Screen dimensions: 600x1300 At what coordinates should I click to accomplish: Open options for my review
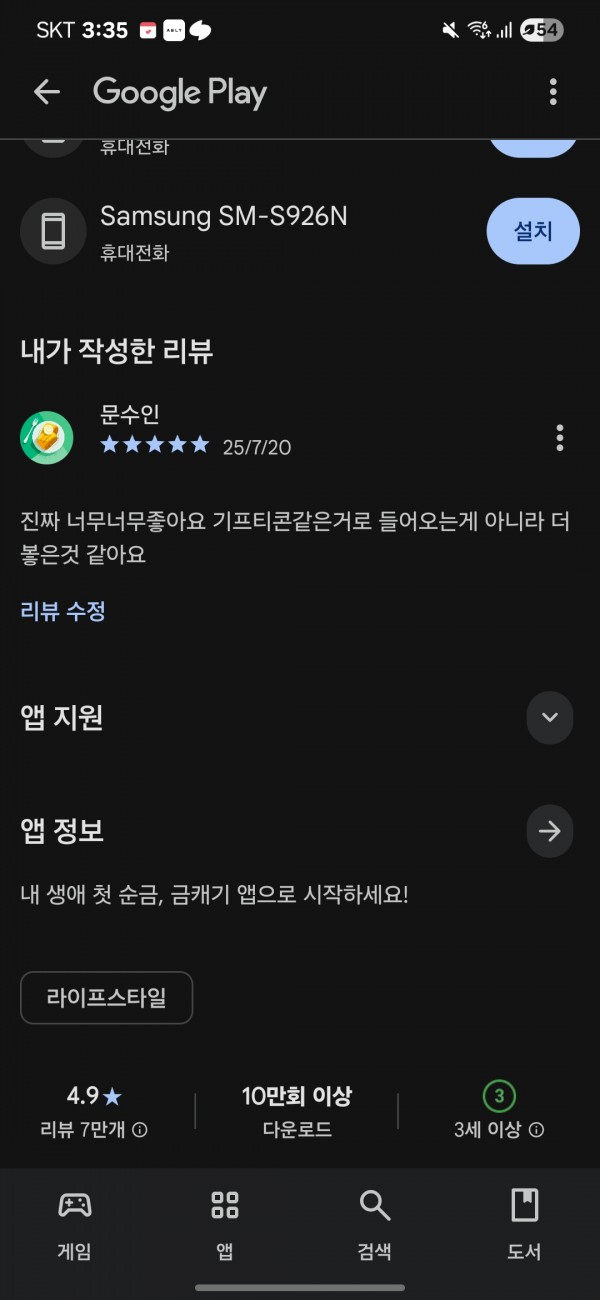(x=559, y=437)
